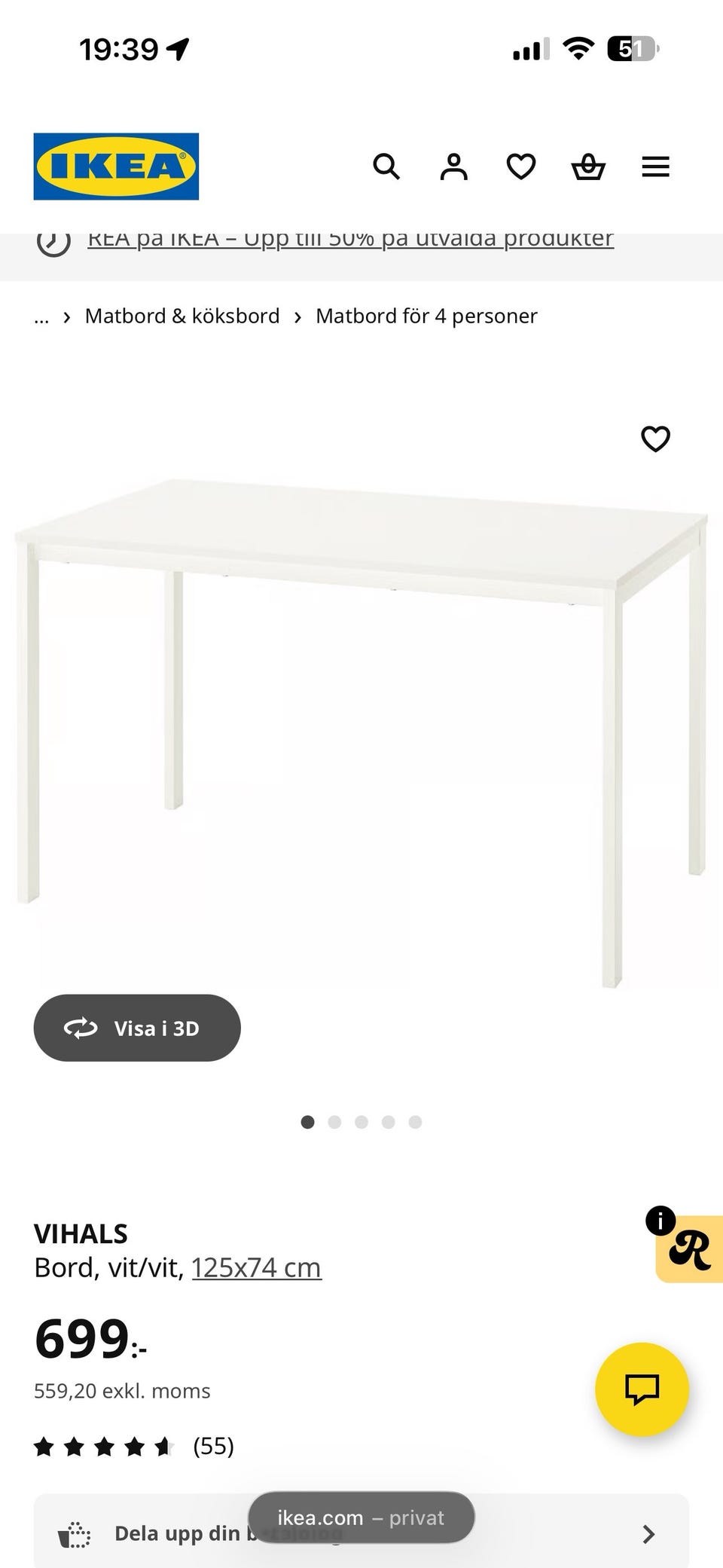Save VIHALS table to favorites

(x=655, y=439)
